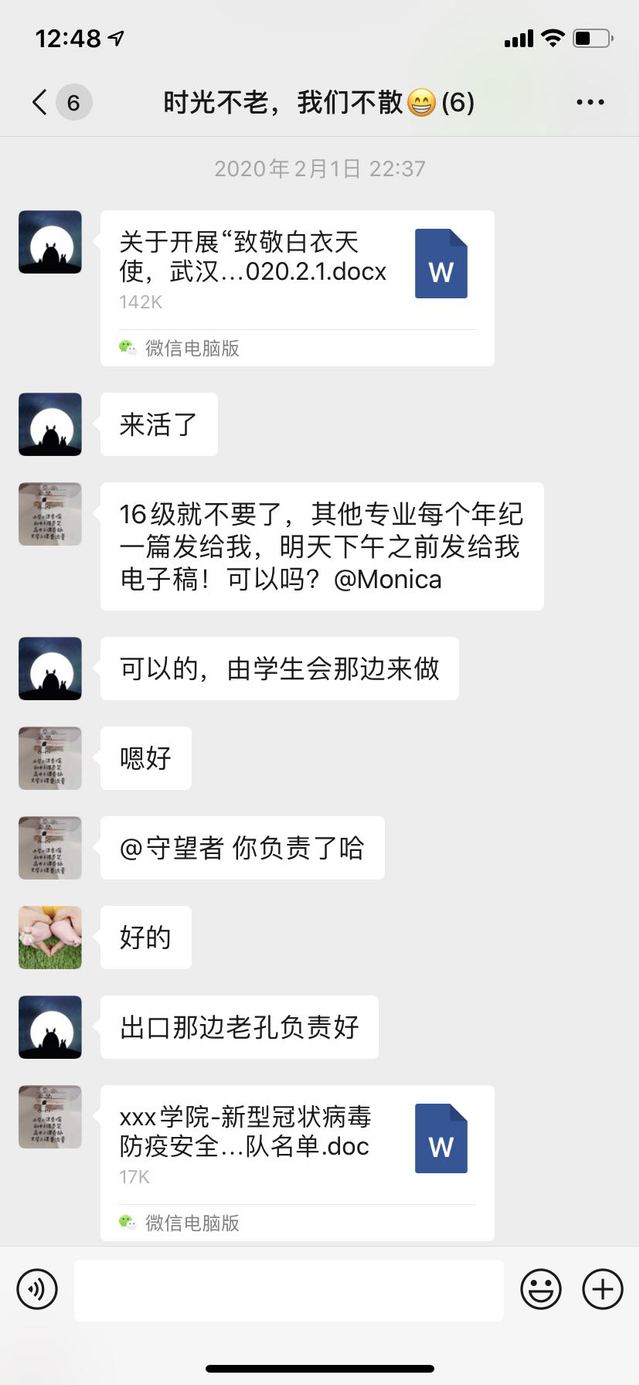Switch to voice message input
The image size is (639, 1385).
(x=37, y=1290)
